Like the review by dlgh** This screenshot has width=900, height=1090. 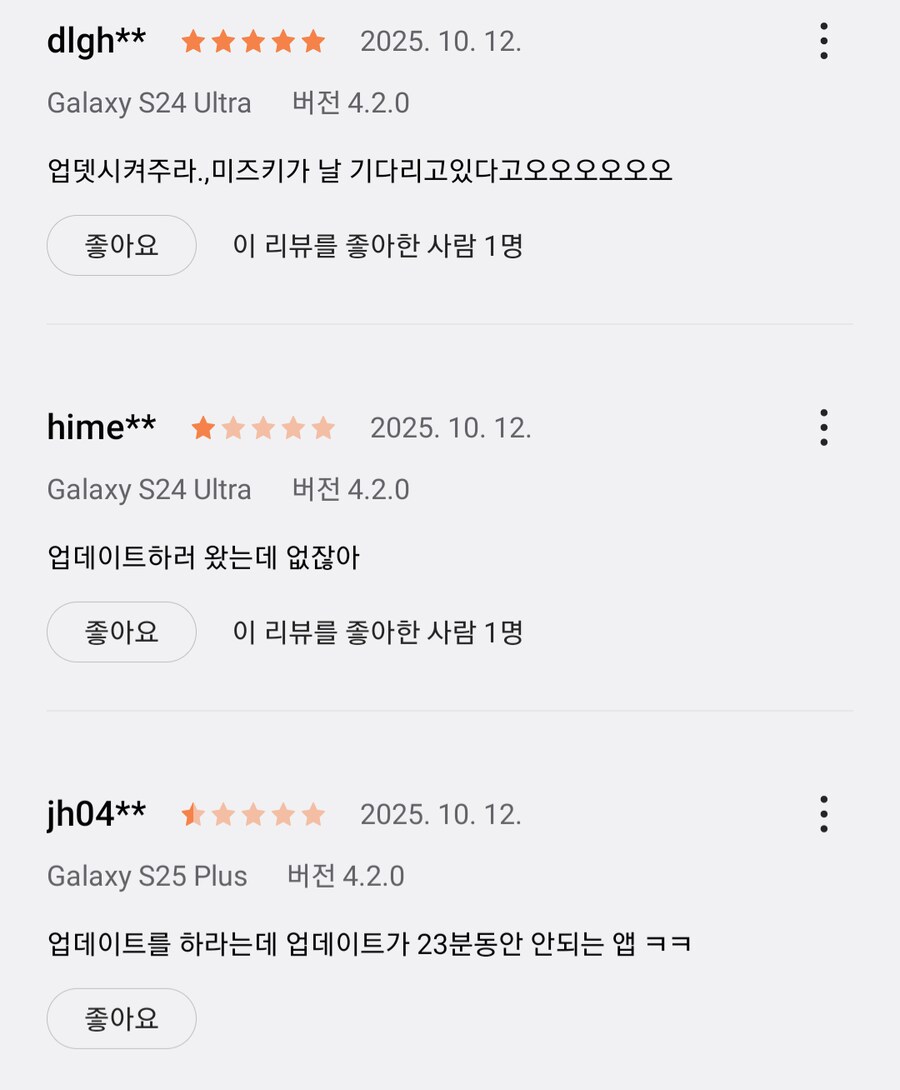tap(121, 245)
